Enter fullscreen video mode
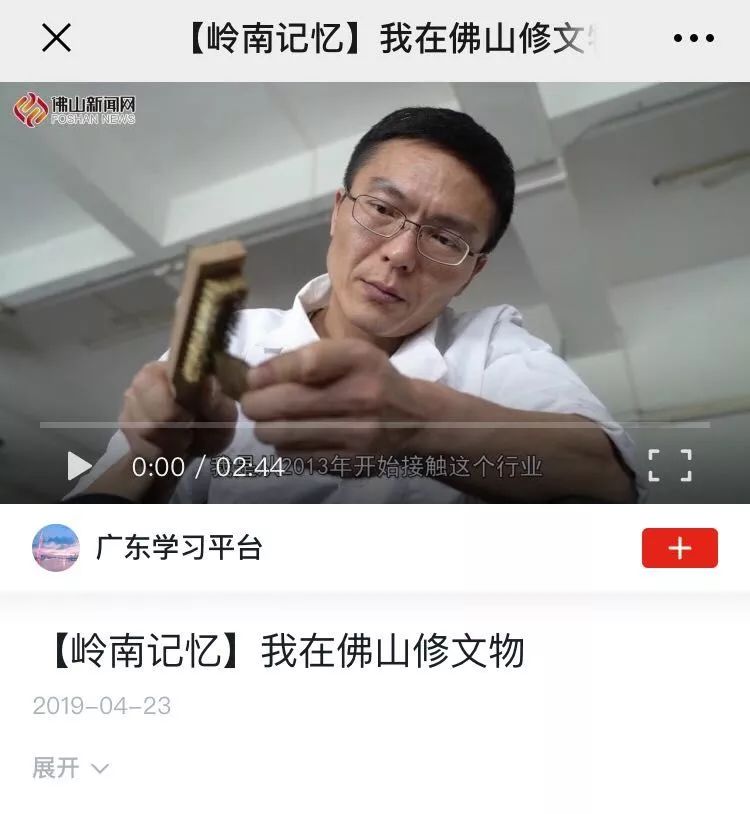The height and width of the screenshot is (814, 750). point(670,466)
